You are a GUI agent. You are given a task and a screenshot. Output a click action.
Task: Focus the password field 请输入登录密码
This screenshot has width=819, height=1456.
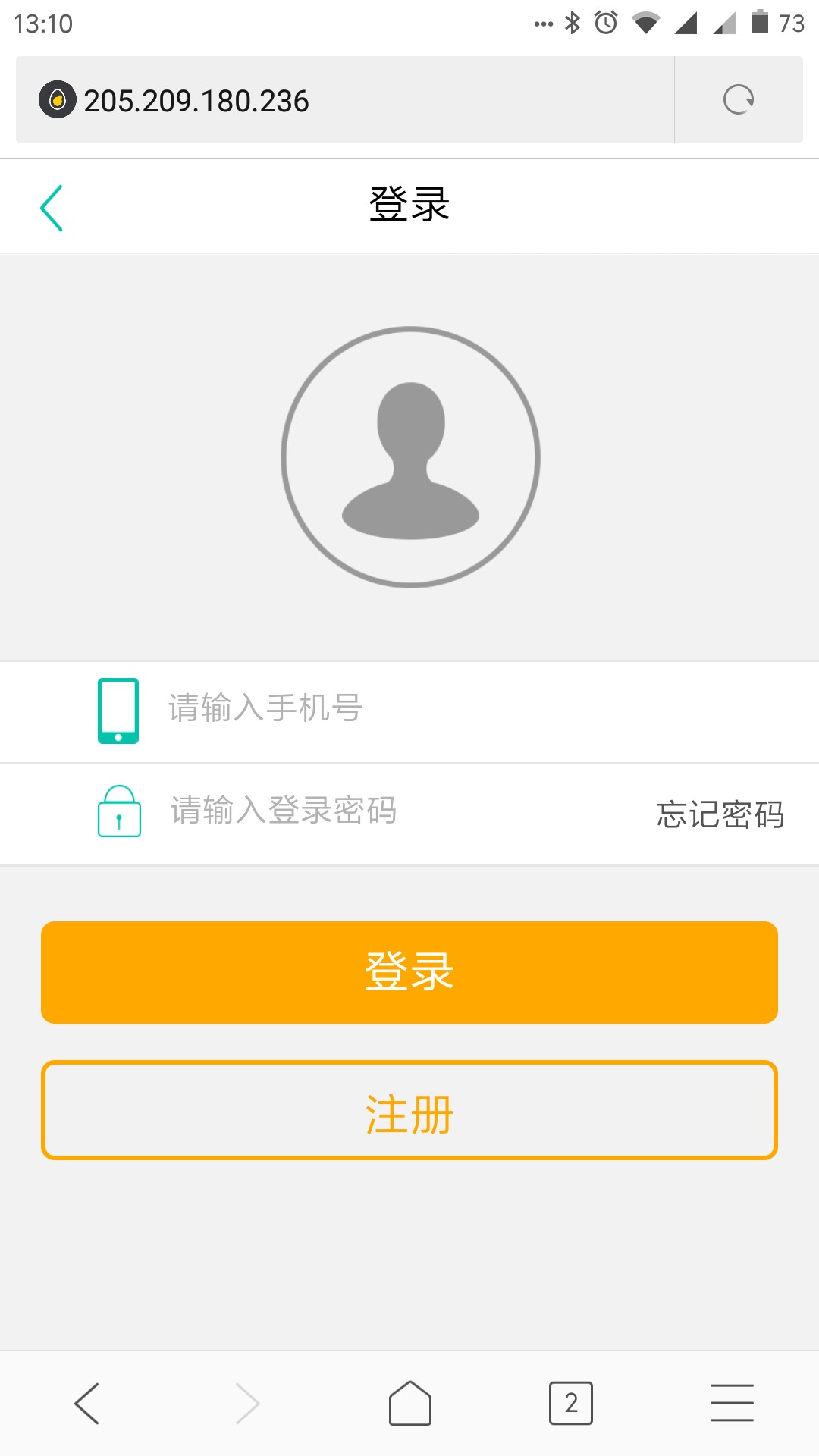[394, 811]
